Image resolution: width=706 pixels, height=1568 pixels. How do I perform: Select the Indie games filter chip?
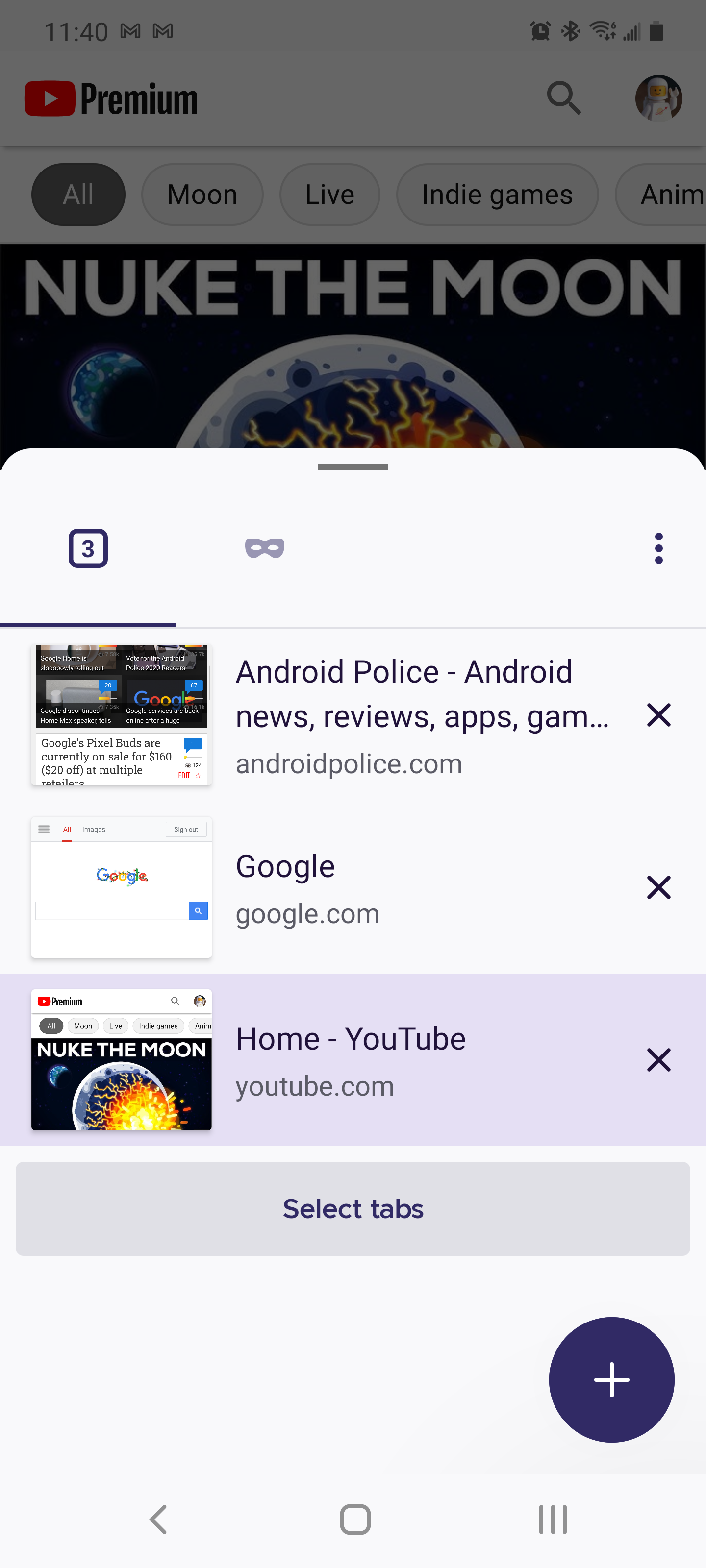pyautogui.click(x=497, y=194)
